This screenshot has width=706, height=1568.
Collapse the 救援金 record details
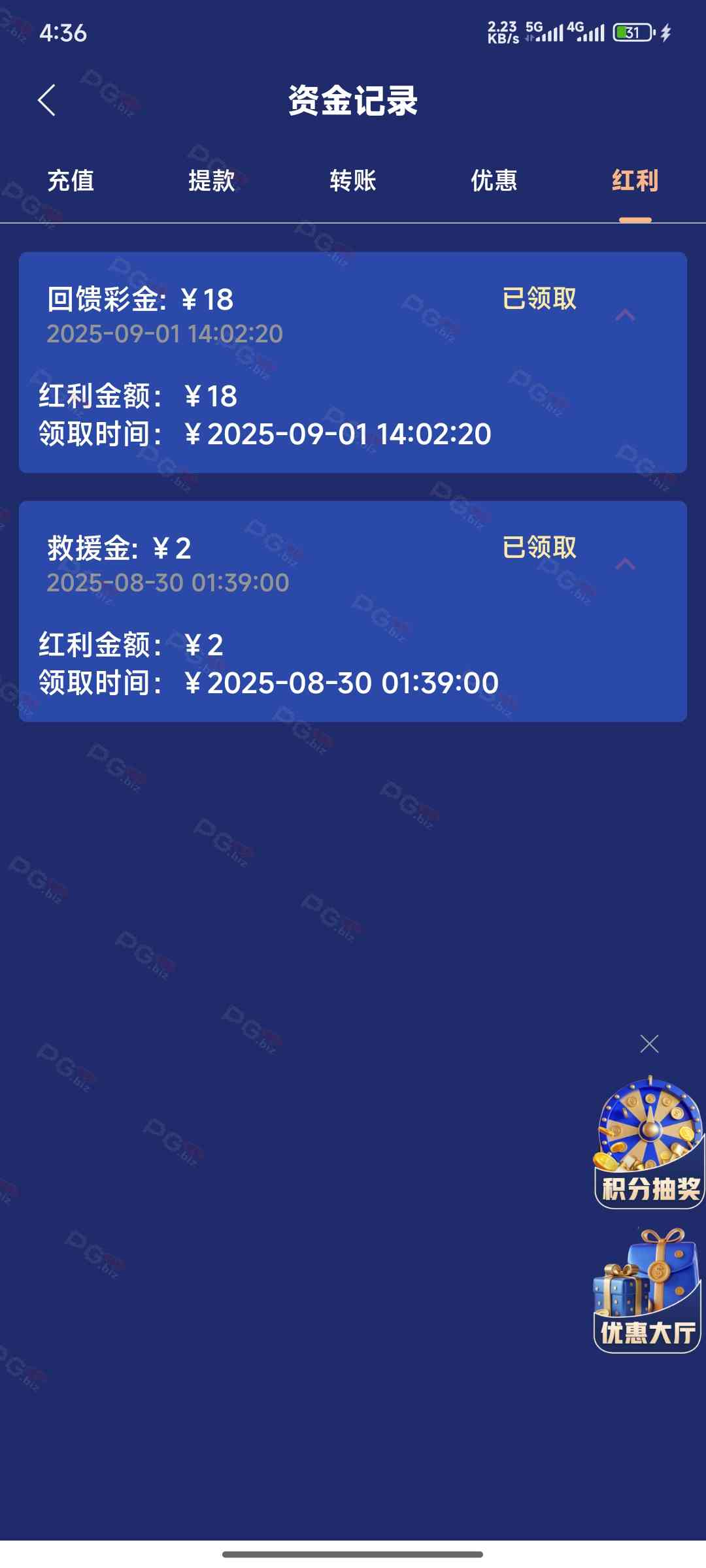[x=625, y=564]
